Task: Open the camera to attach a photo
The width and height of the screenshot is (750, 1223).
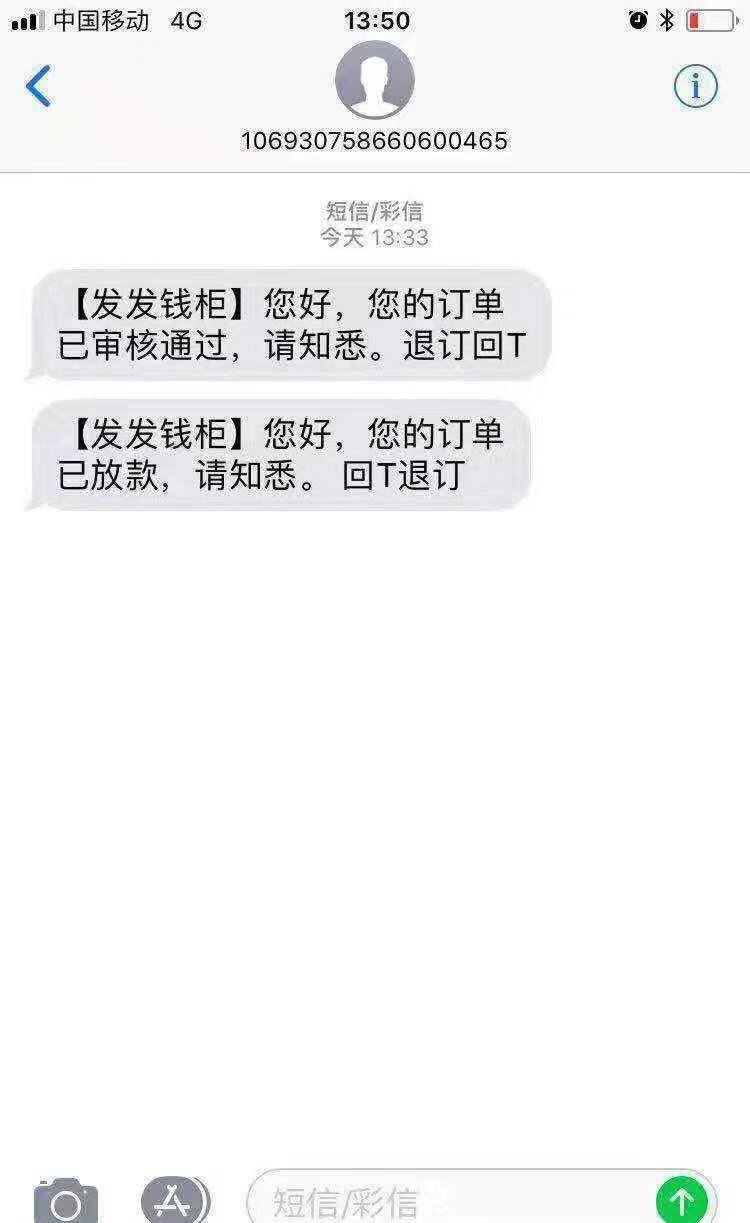Action: pos(66,1201)
